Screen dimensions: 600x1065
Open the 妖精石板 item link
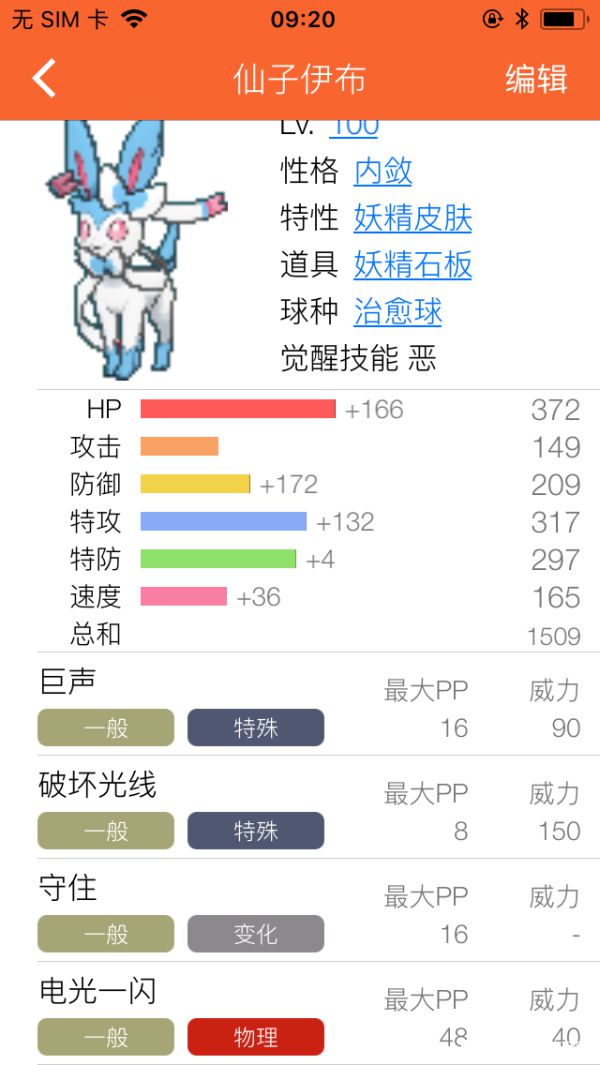point(412,265)
